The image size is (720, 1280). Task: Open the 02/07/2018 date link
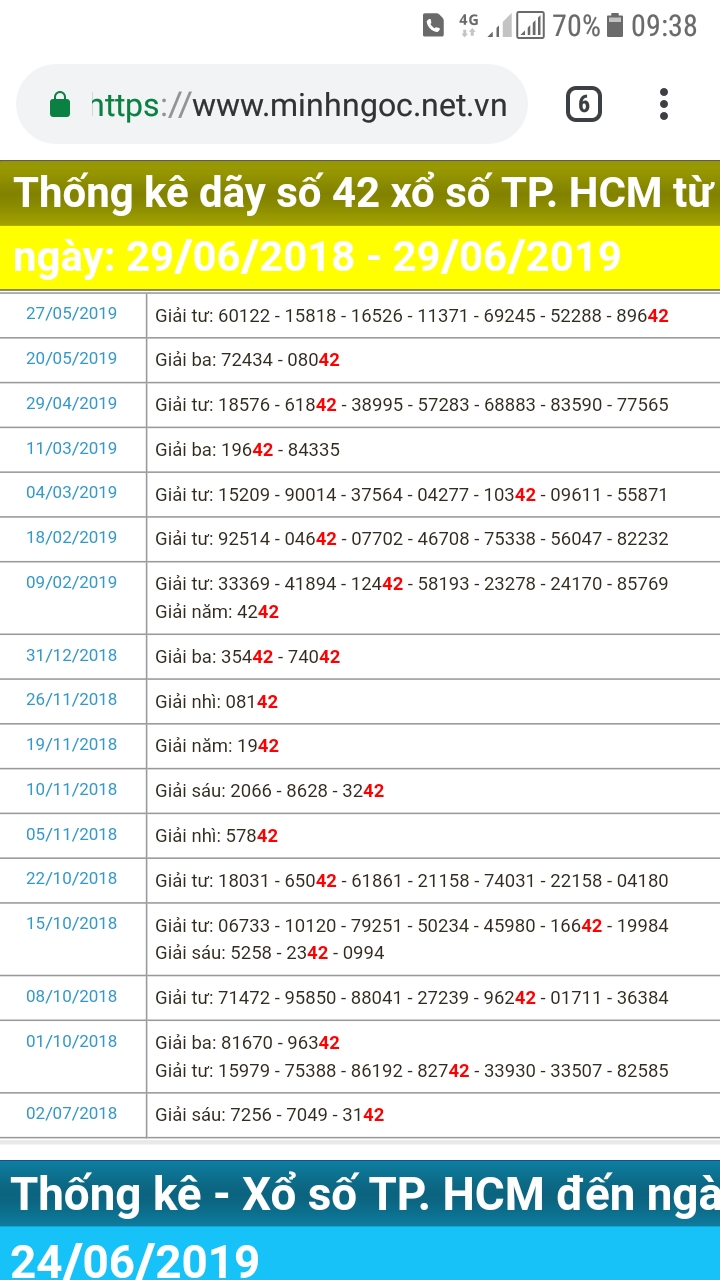(71, 1113)
